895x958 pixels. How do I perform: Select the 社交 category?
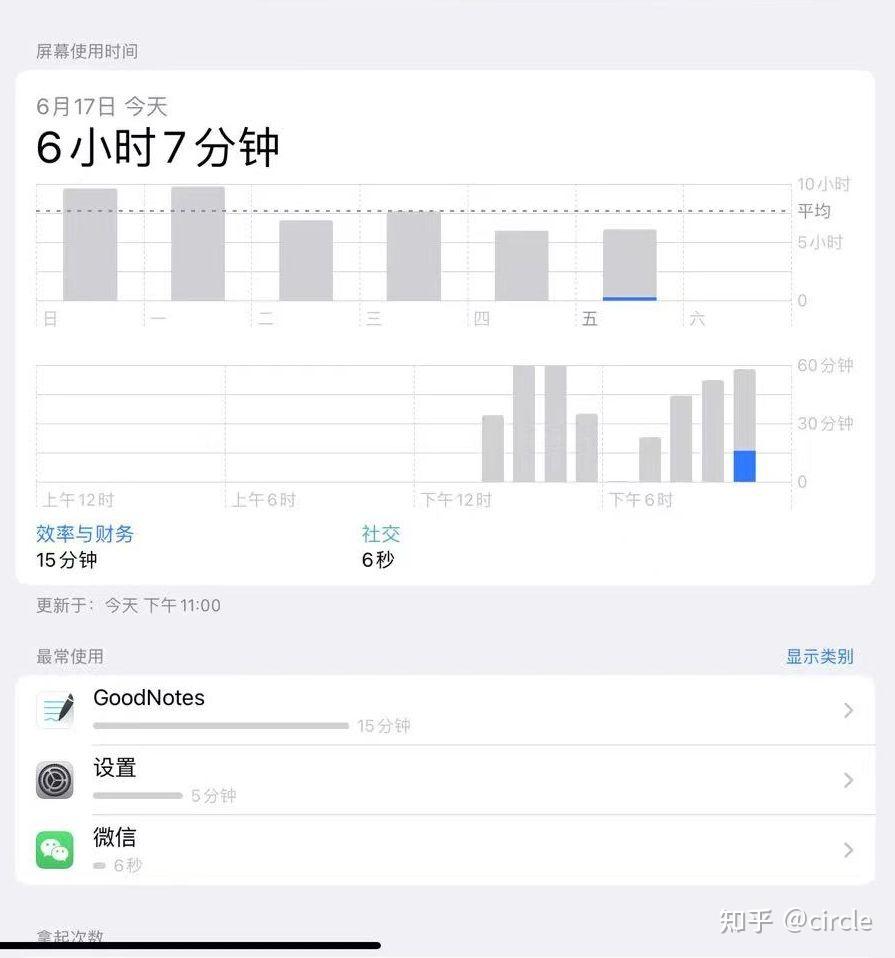pos(380,534)
